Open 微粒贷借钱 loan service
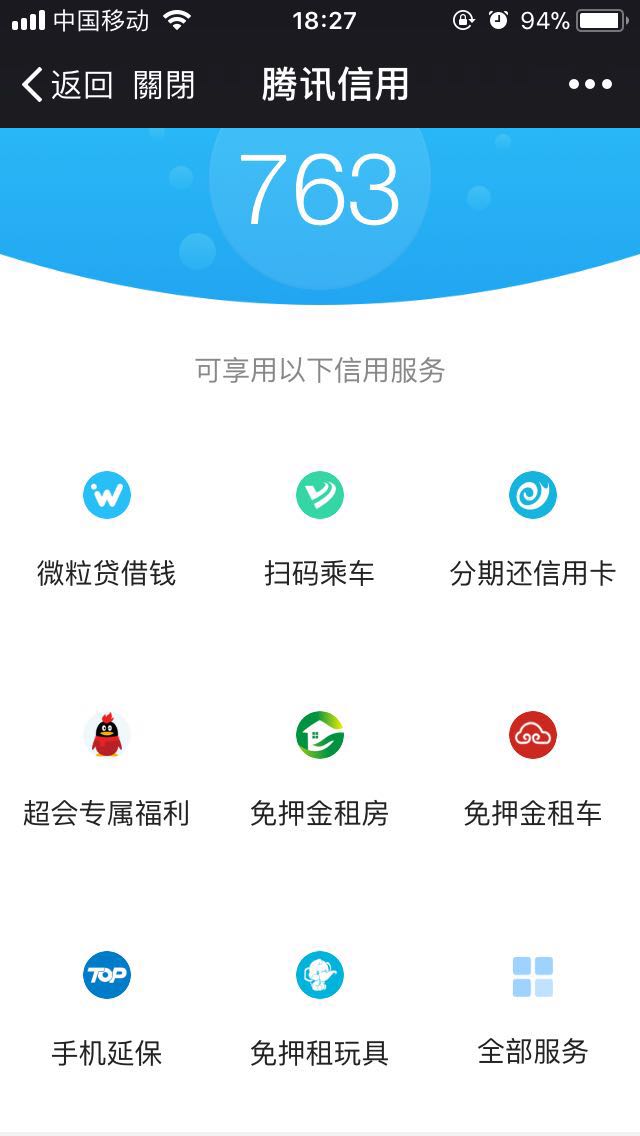This screenshot has height=1136, width=640. pos(107,530)
